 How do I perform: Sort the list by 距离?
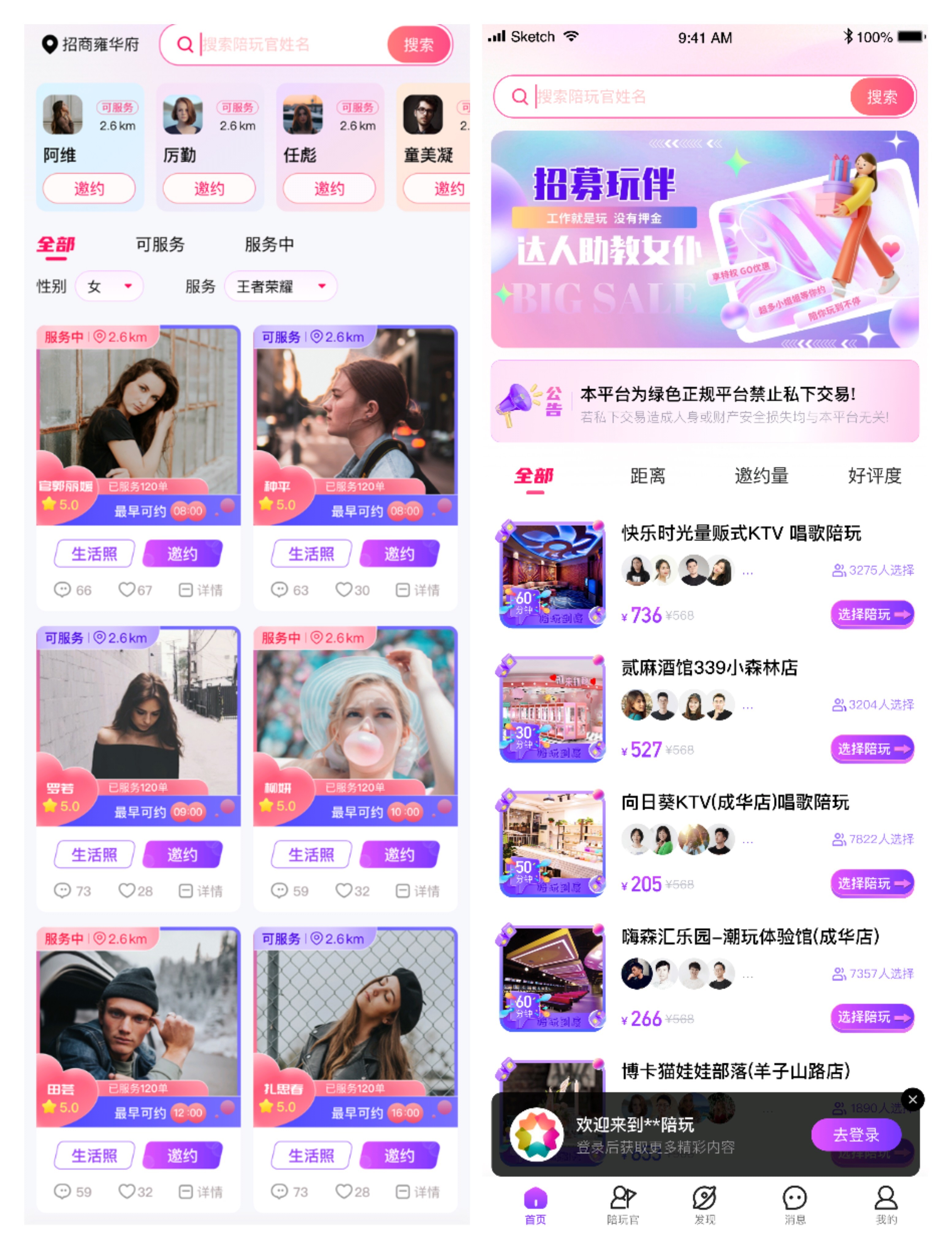(x=647, y=476)
